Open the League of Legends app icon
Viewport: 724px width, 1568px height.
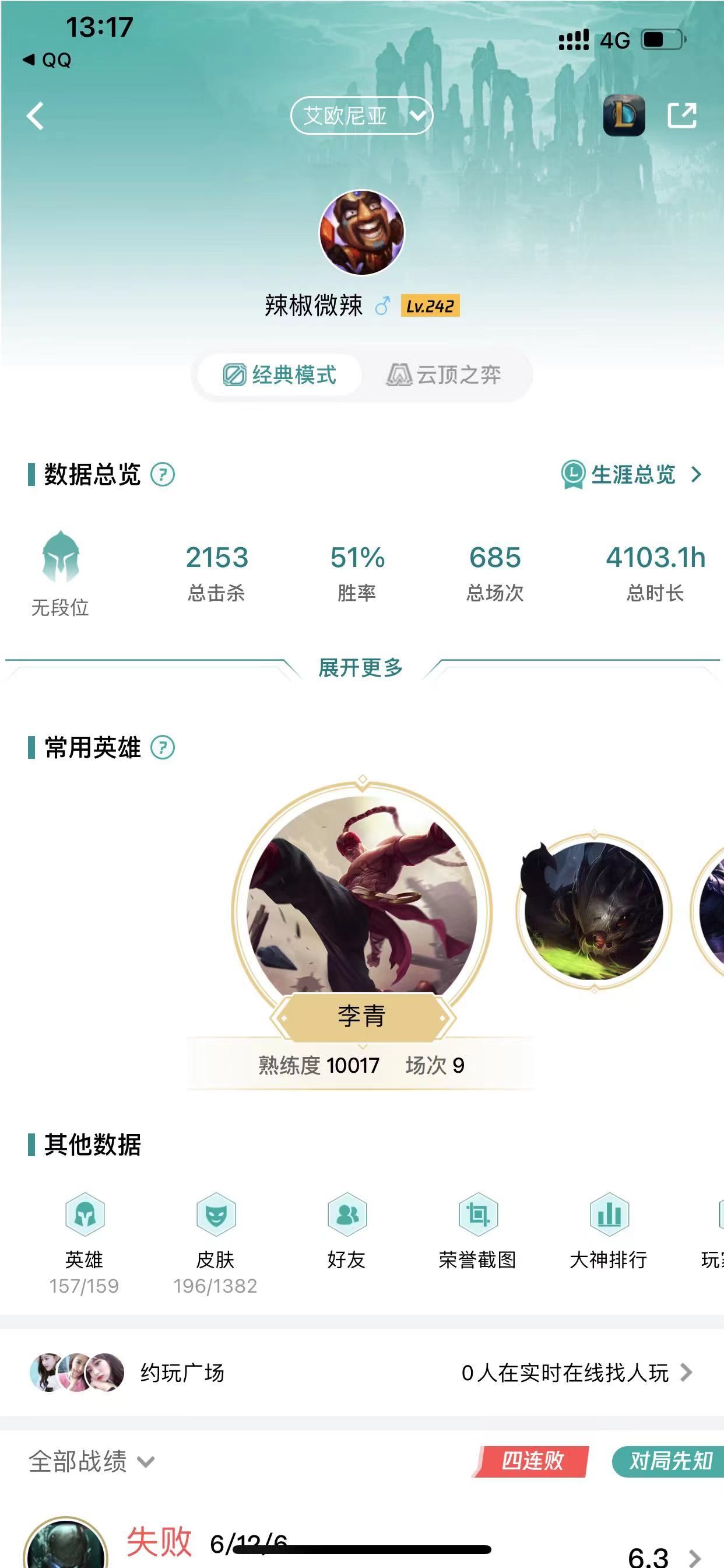[624, 116]
